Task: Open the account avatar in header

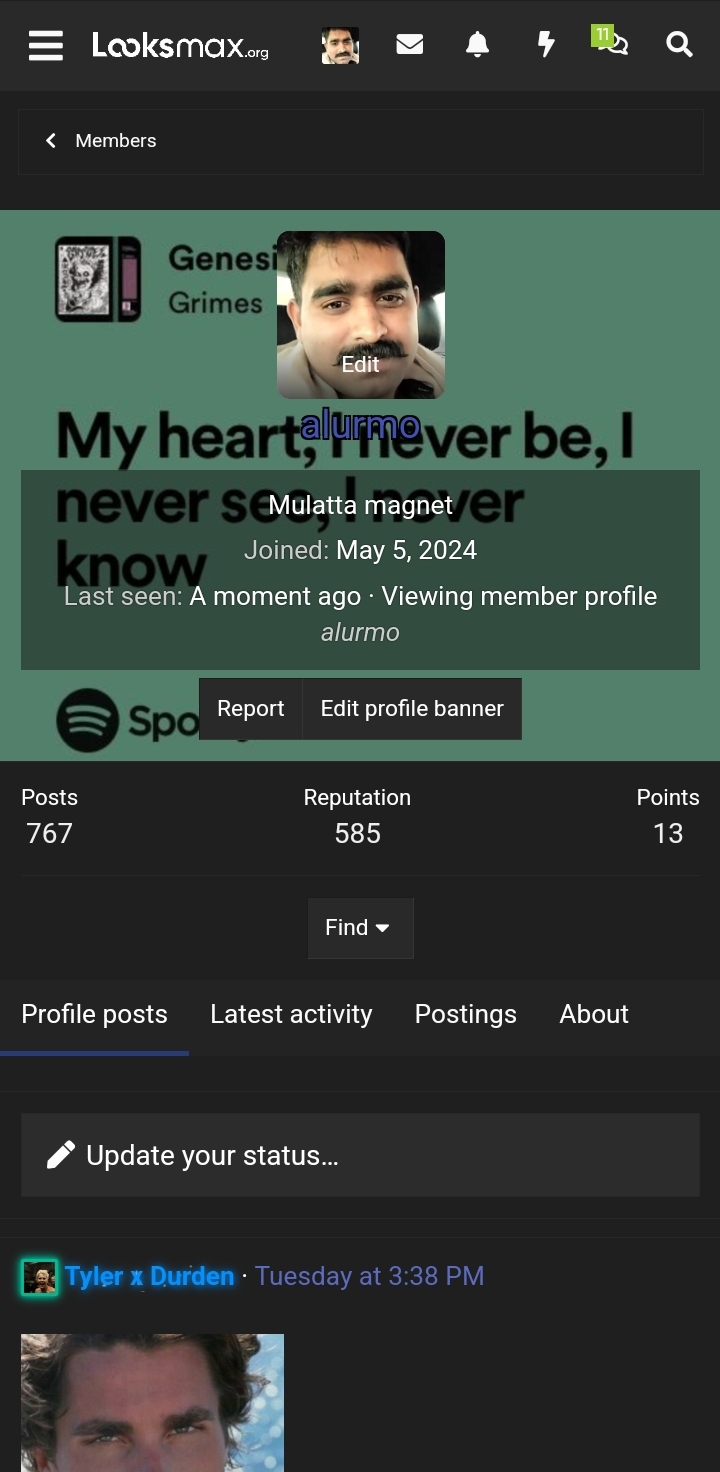Action: 340,45
